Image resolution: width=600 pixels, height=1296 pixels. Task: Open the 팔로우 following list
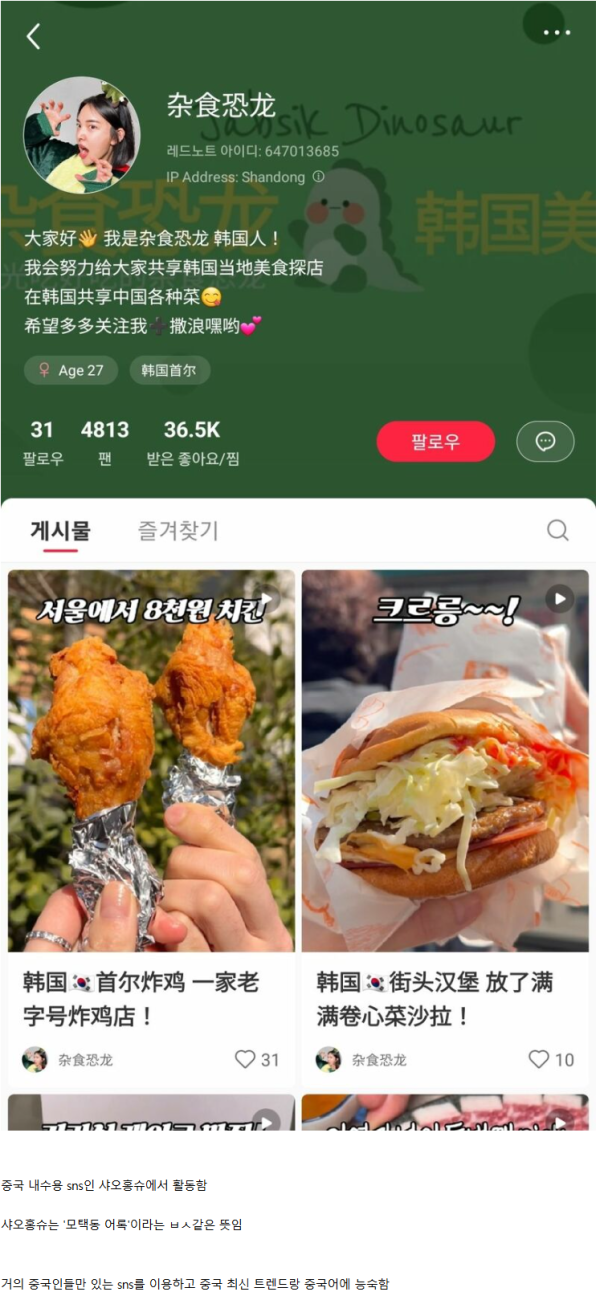point(42,442)
